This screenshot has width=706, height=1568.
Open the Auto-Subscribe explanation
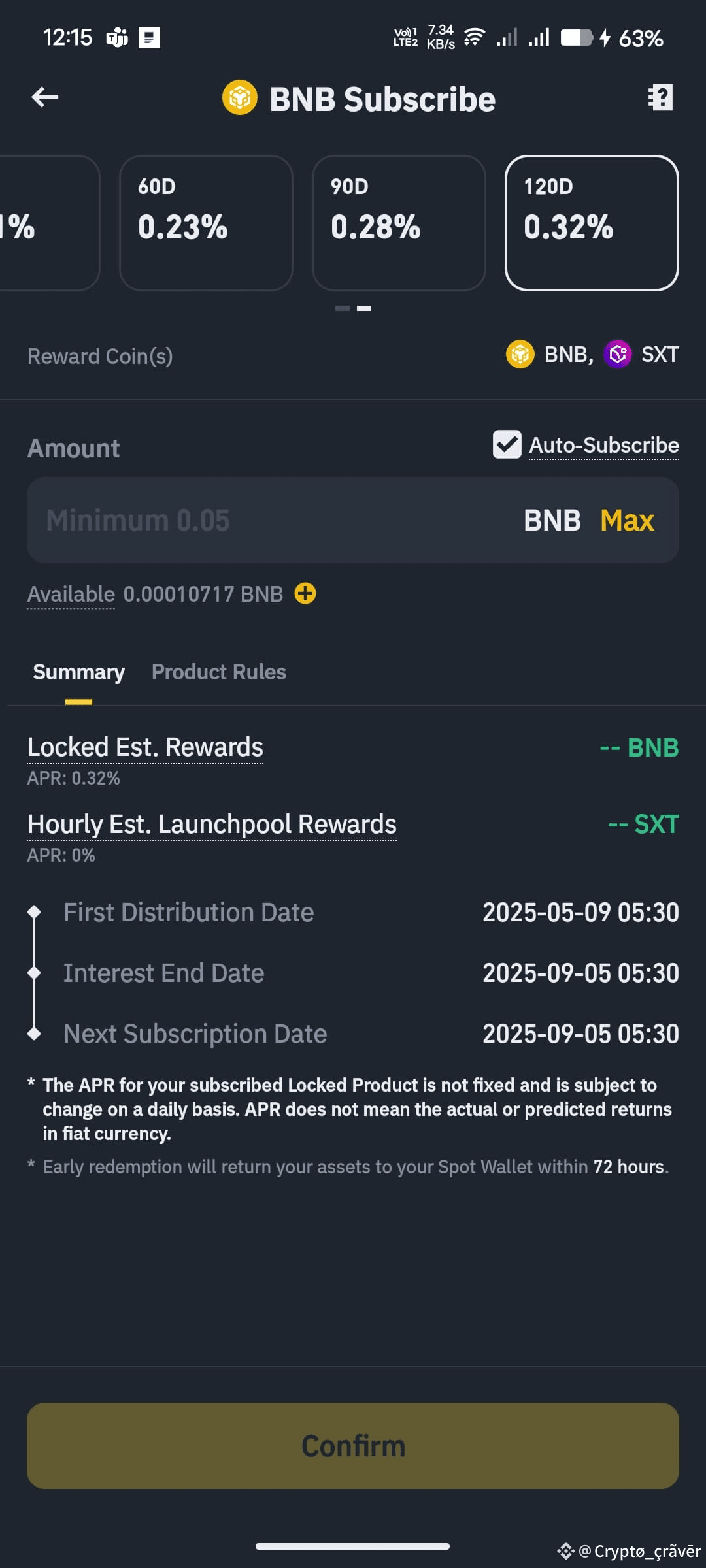603,445
